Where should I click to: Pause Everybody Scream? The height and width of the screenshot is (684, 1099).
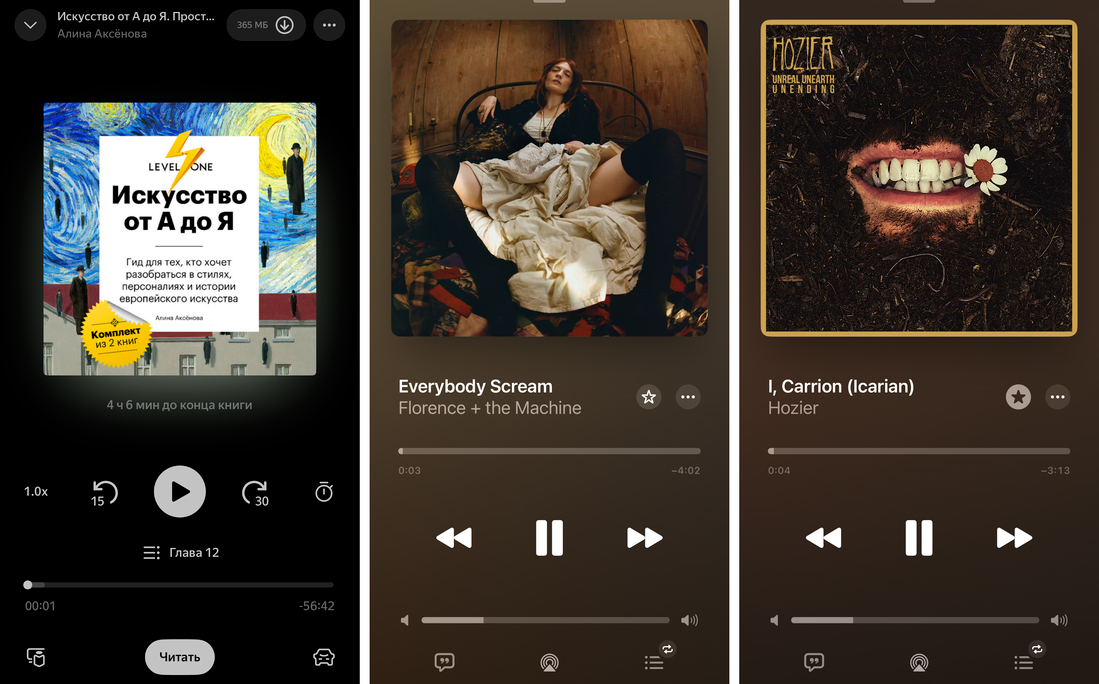(549, 538)
